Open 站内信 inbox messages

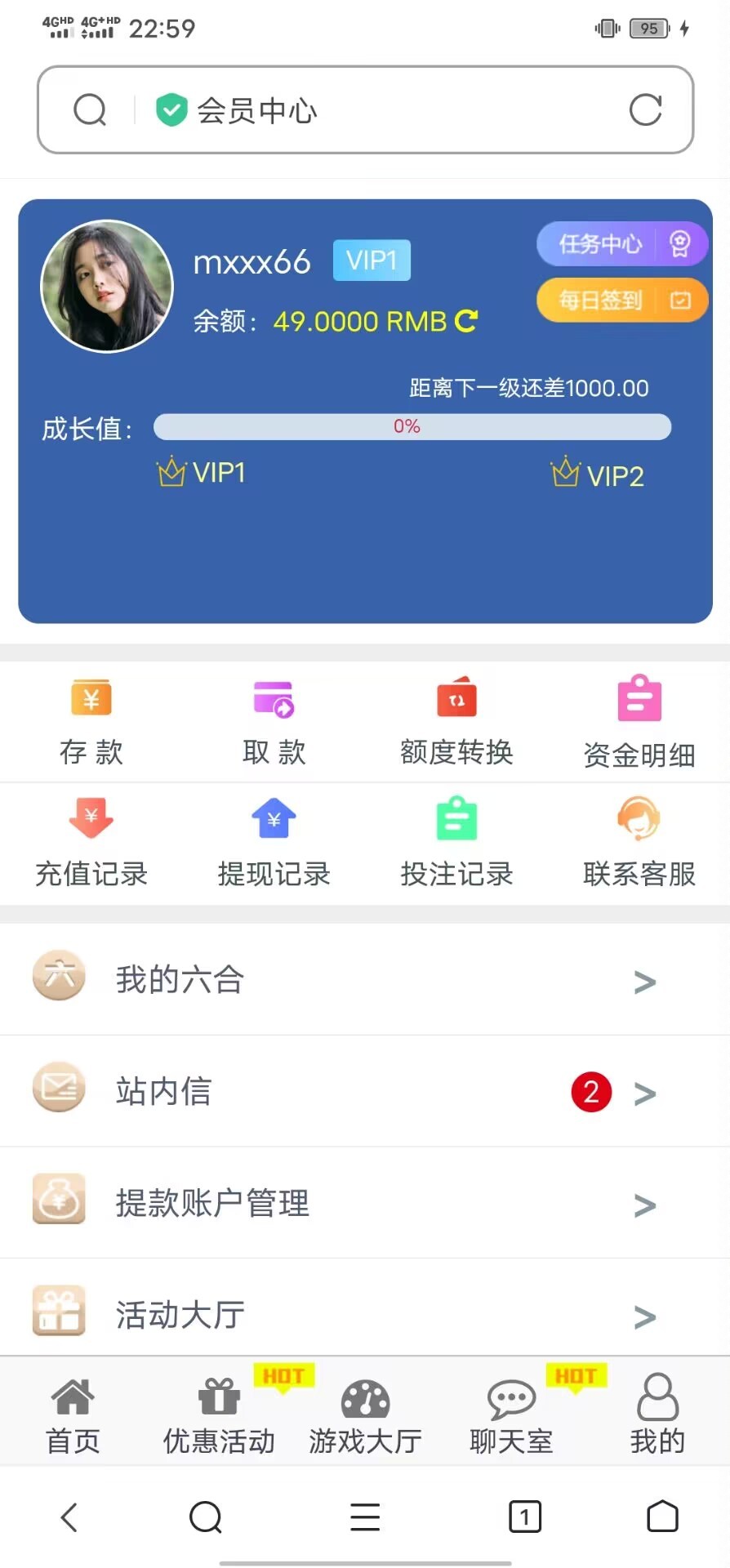365,1092
